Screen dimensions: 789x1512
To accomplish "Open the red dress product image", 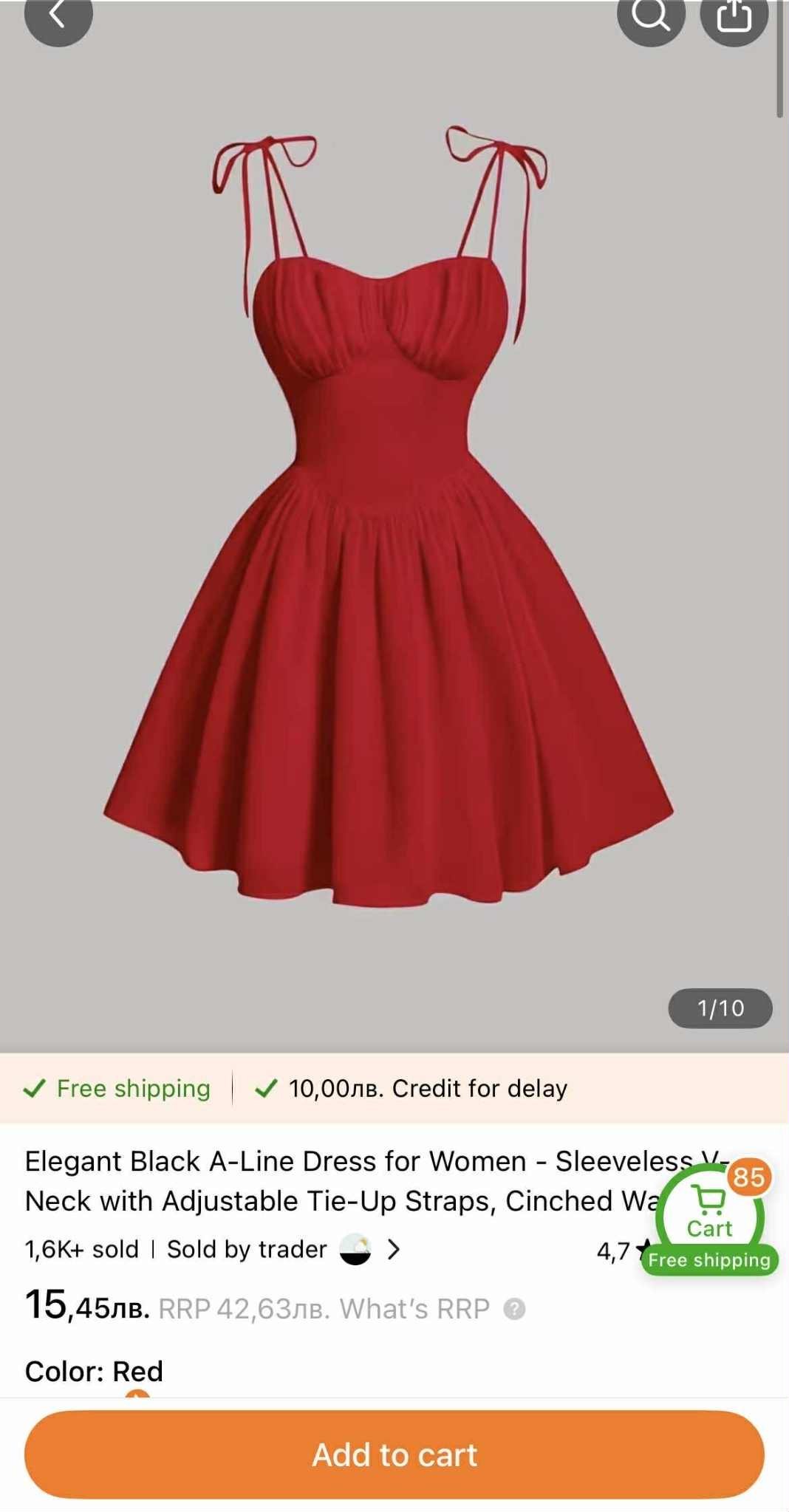I will (389, 517).
